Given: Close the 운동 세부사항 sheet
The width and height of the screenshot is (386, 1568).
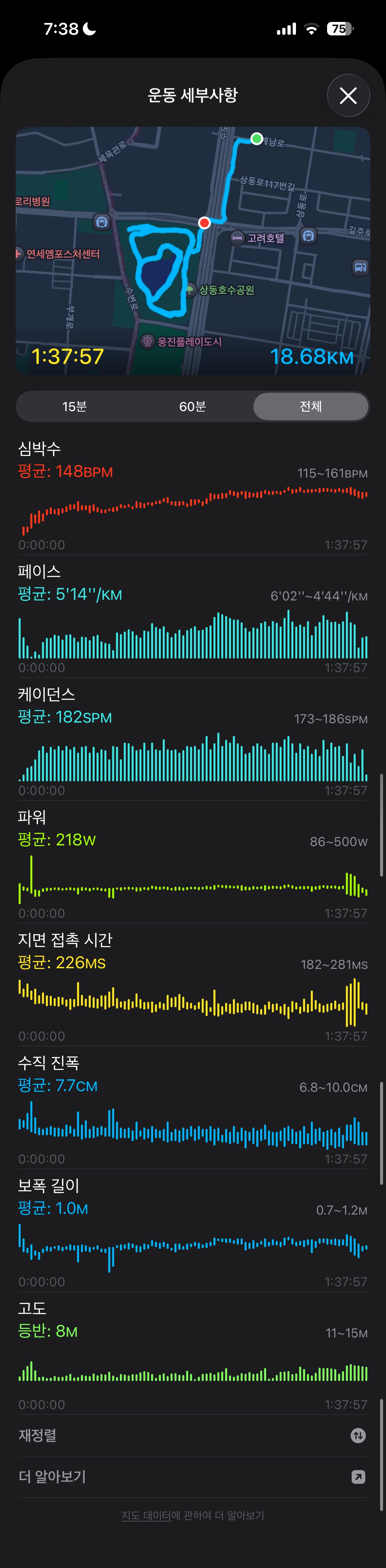Looking at the screenshot, I should 348,96.
